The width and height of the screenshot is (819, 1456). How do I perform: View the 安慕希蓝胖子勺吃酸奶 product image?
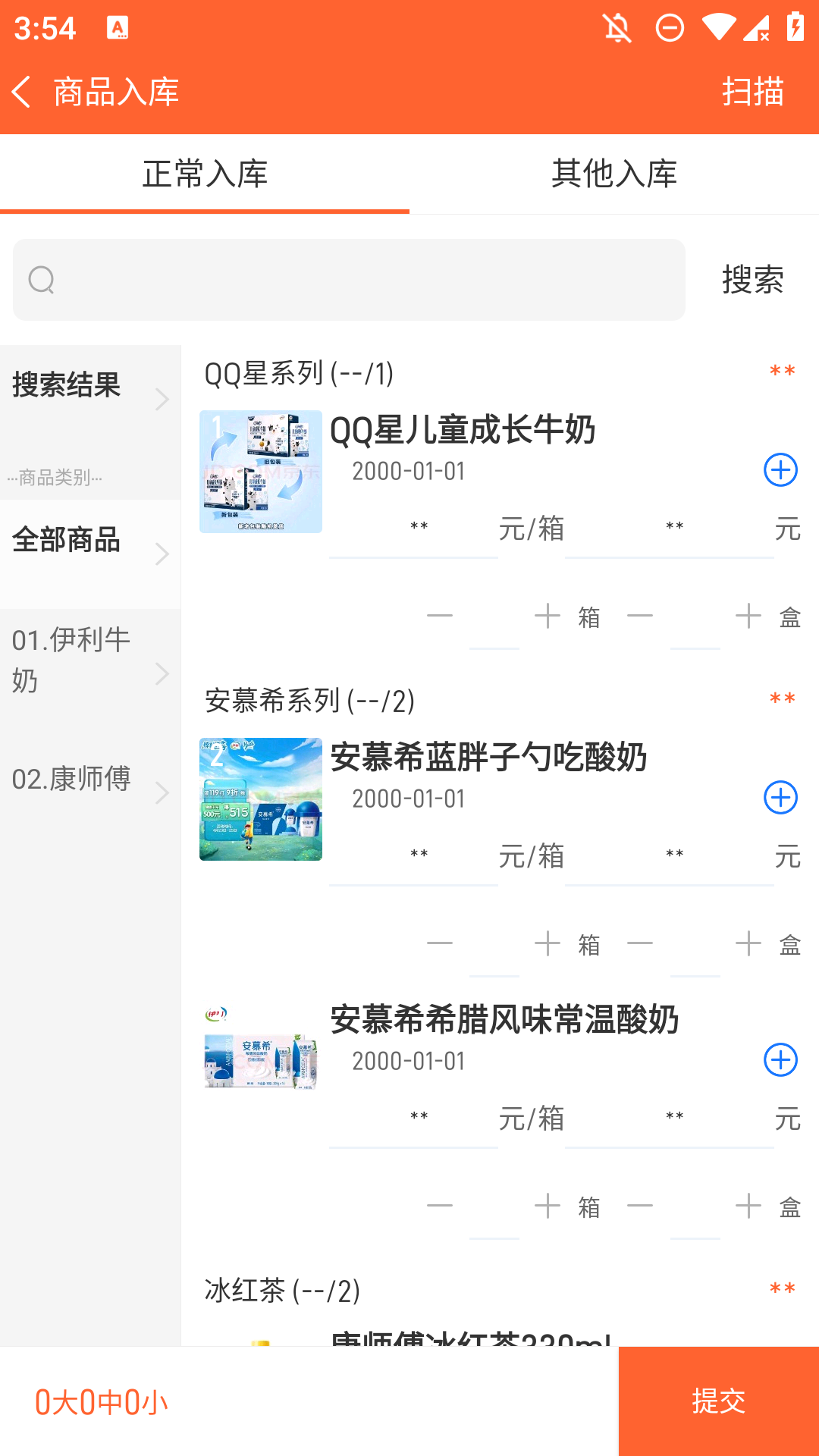[x=260, y=799]
